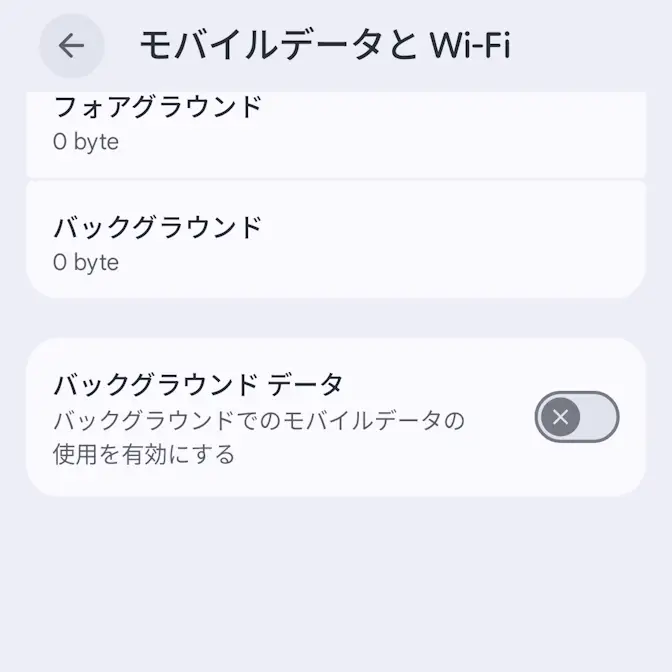Enable the バックグラウンド データ switch

click(x=577, y=417)
